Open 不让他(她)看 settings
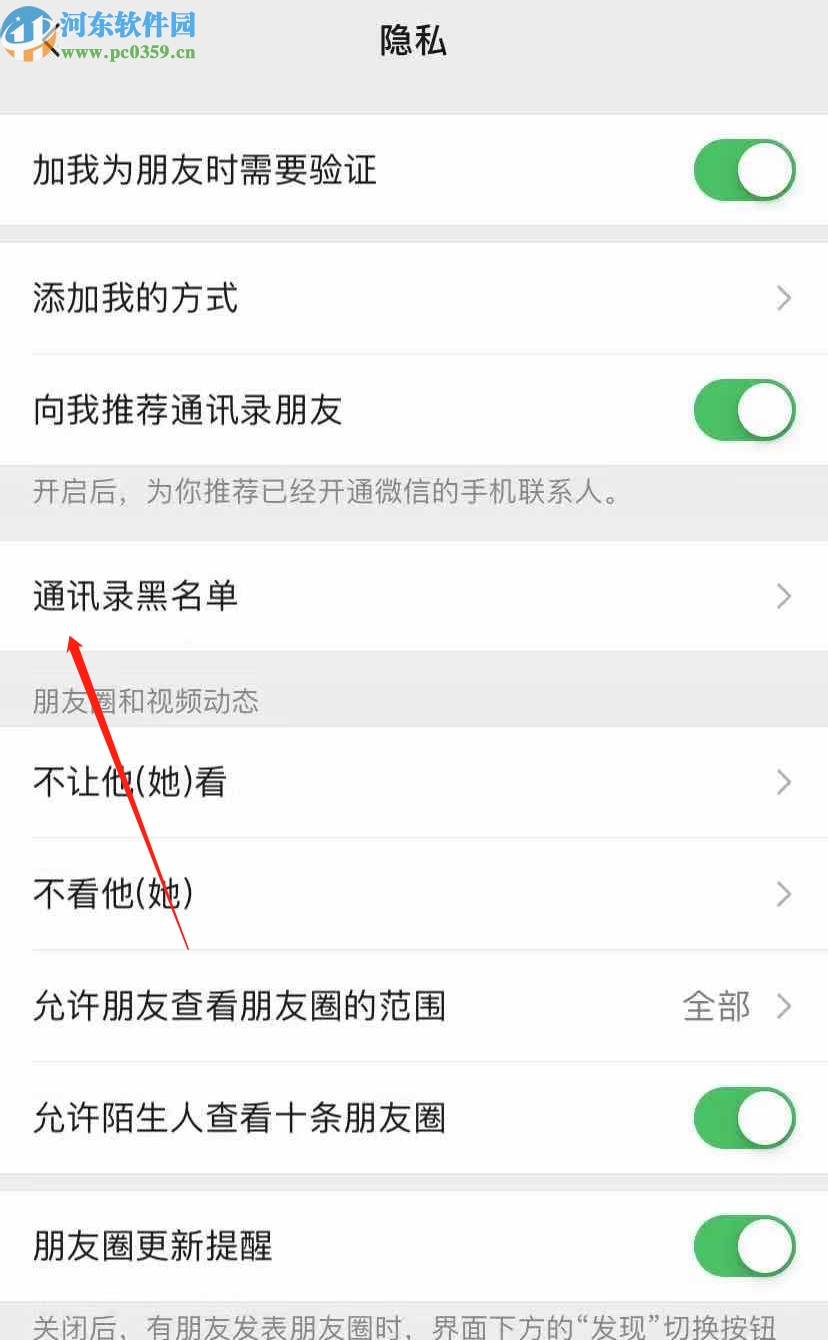This screenshot has width=828, height=1340. pos(414,782)
